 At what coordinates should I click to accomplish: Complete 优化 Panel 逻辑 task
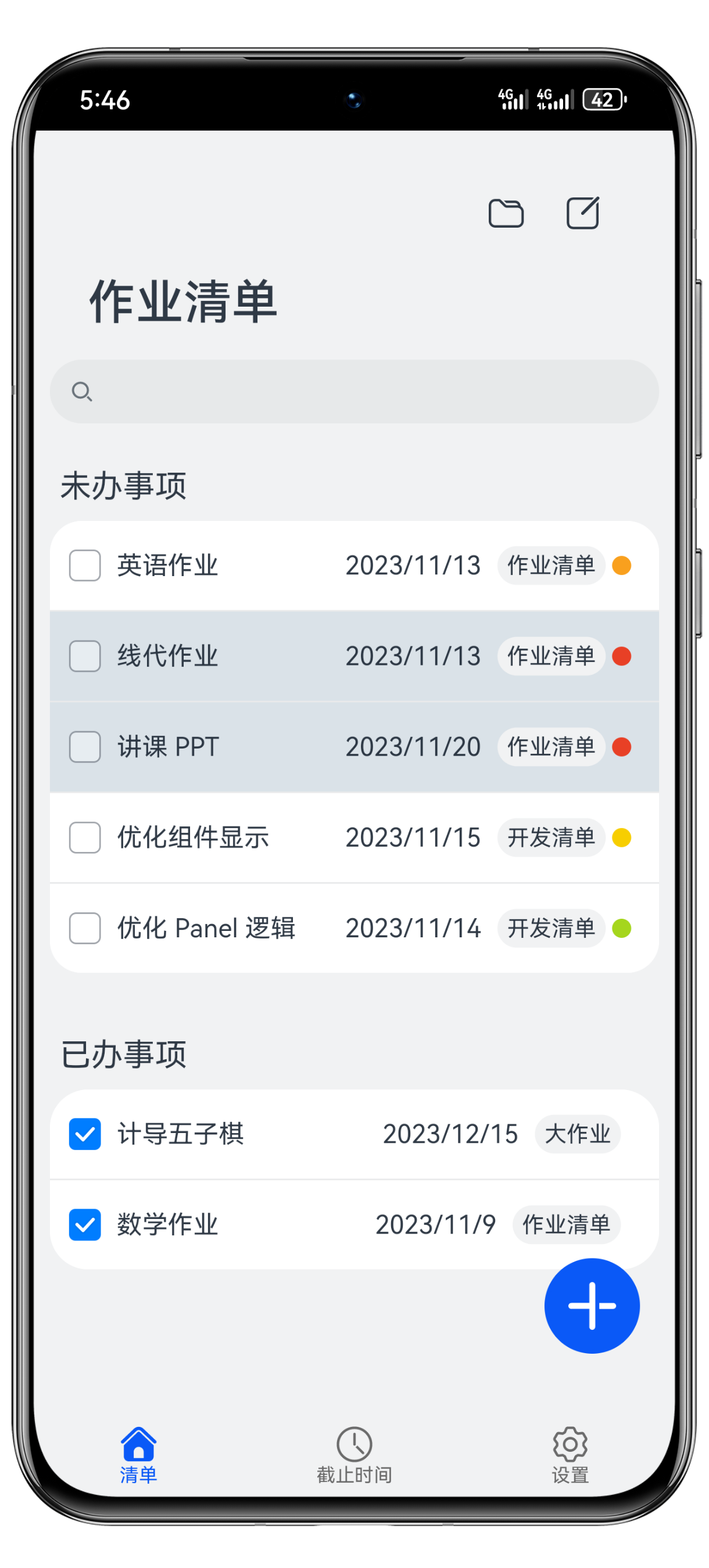click(x=85, y=928)
